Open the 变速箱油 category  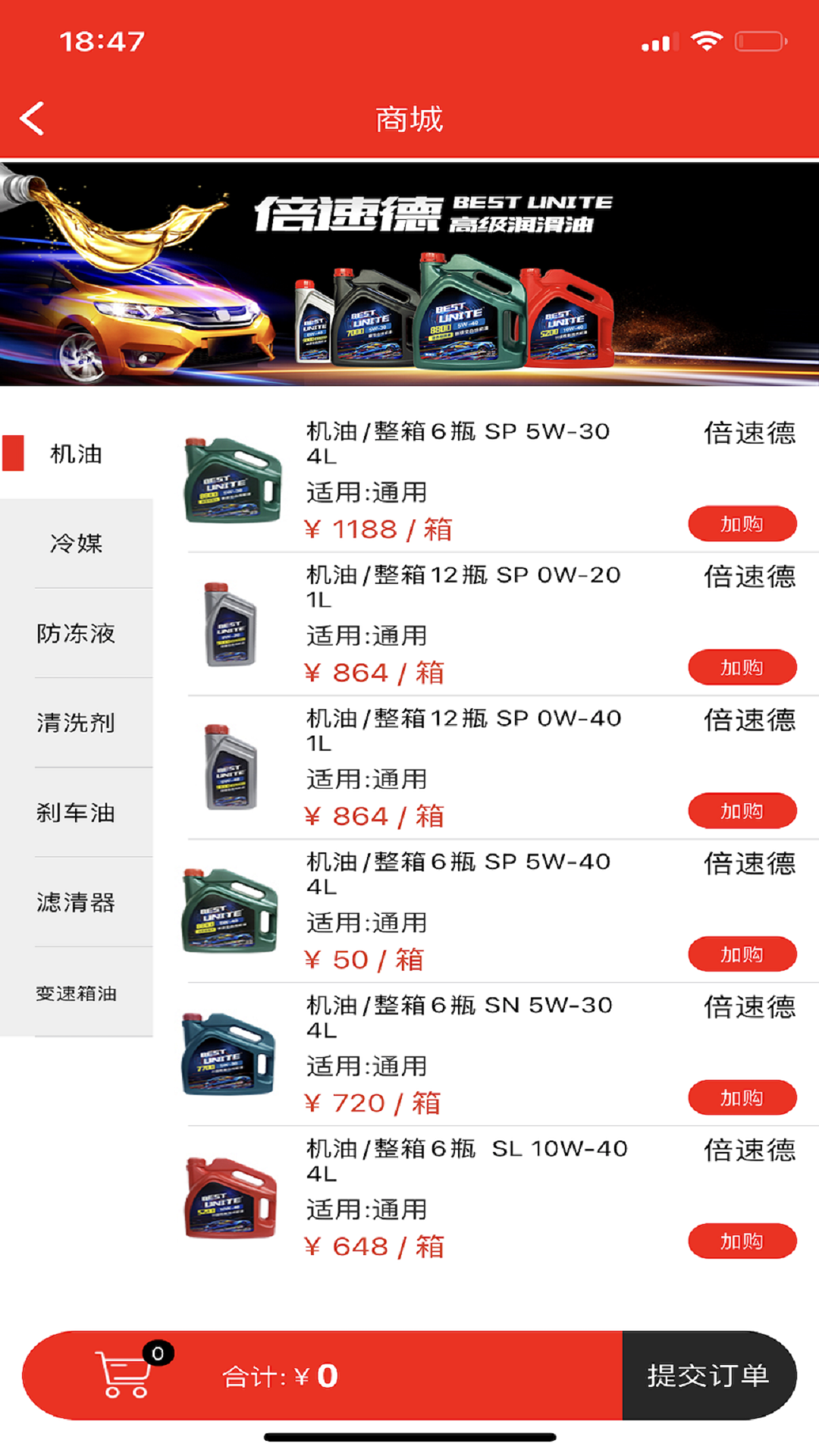(76, 992)
